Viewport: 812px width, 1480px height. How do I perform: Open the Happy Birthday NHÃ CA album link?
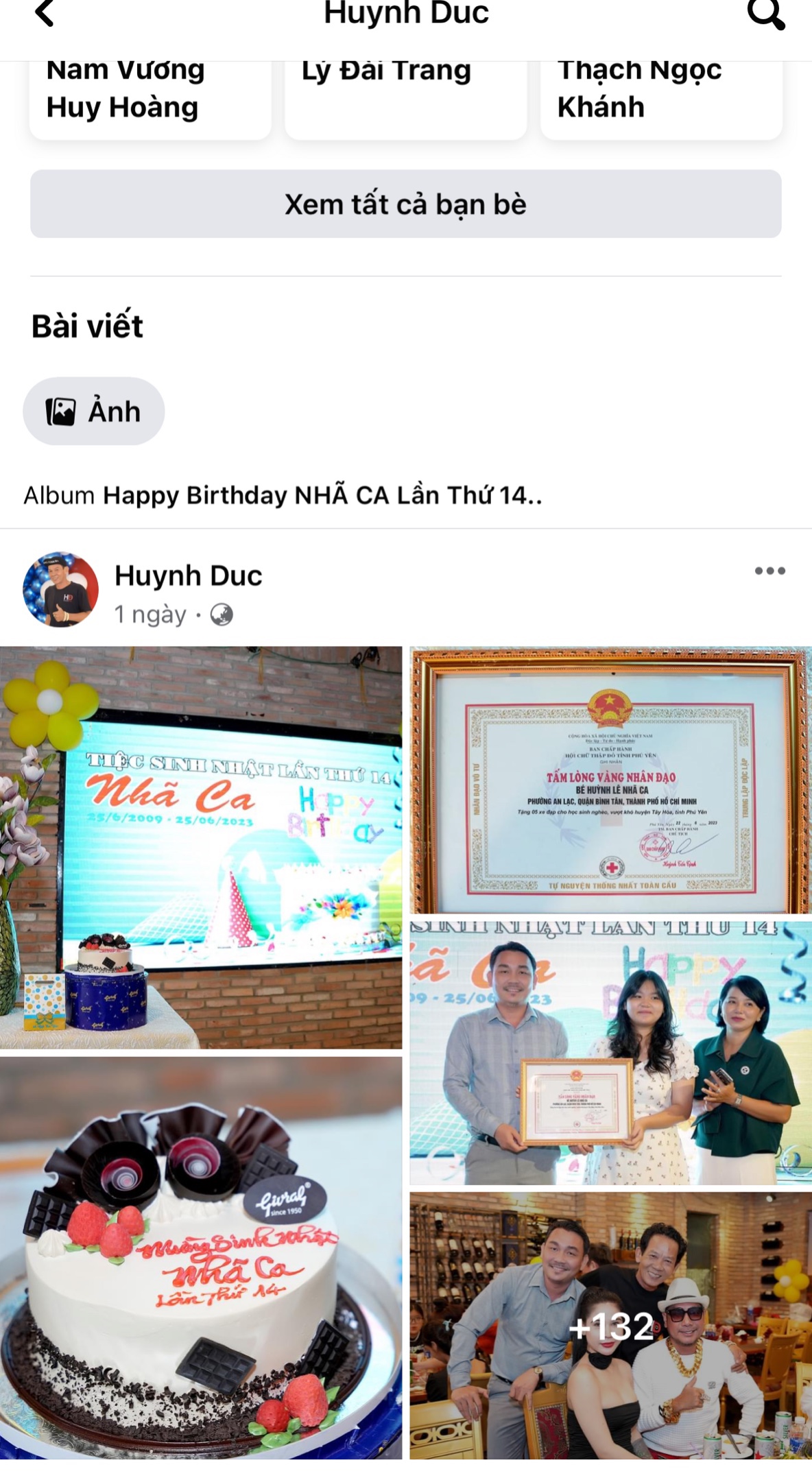click(x=322, y=495)
